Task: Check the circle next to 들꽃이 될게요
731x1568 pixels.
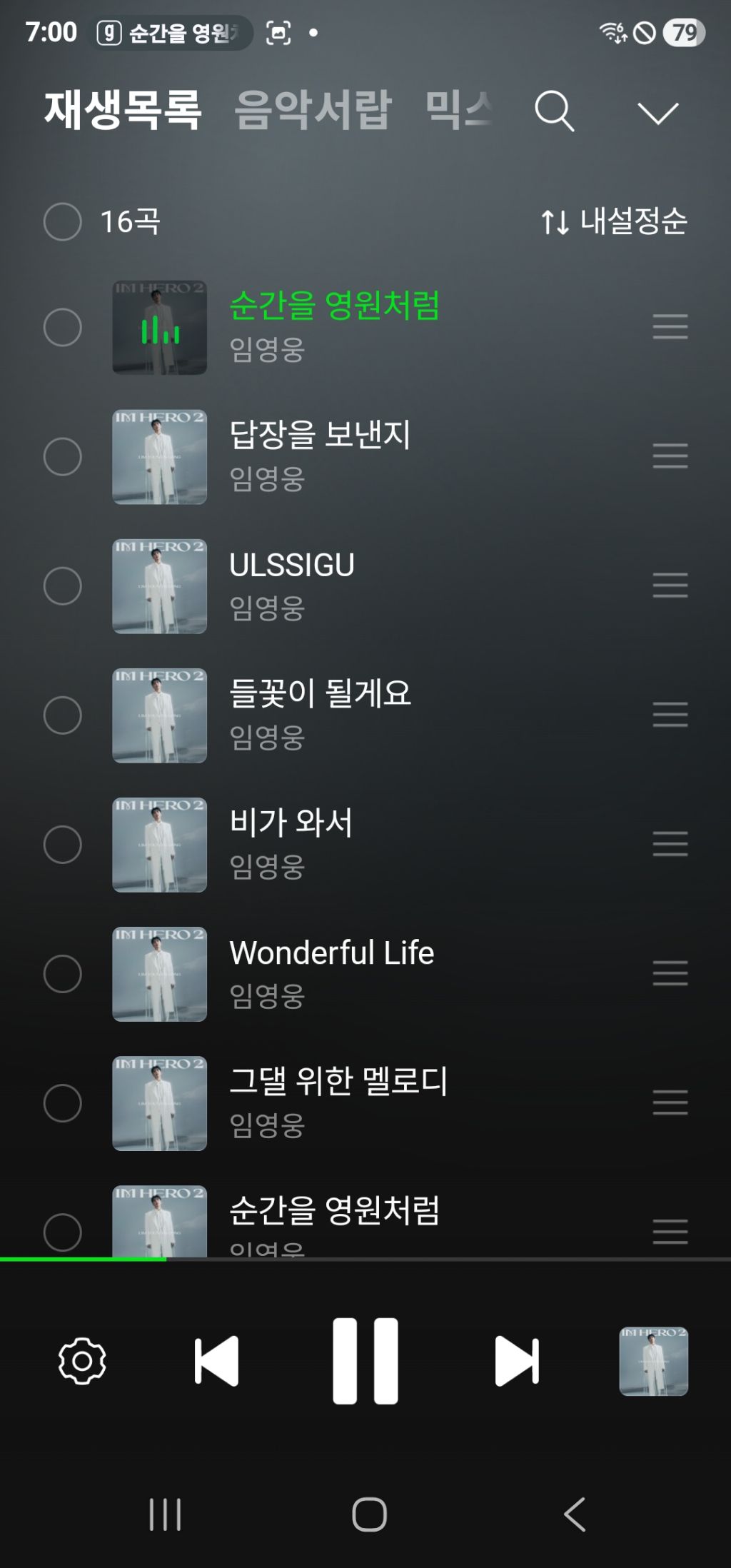Action: click(x=63, y=715)
